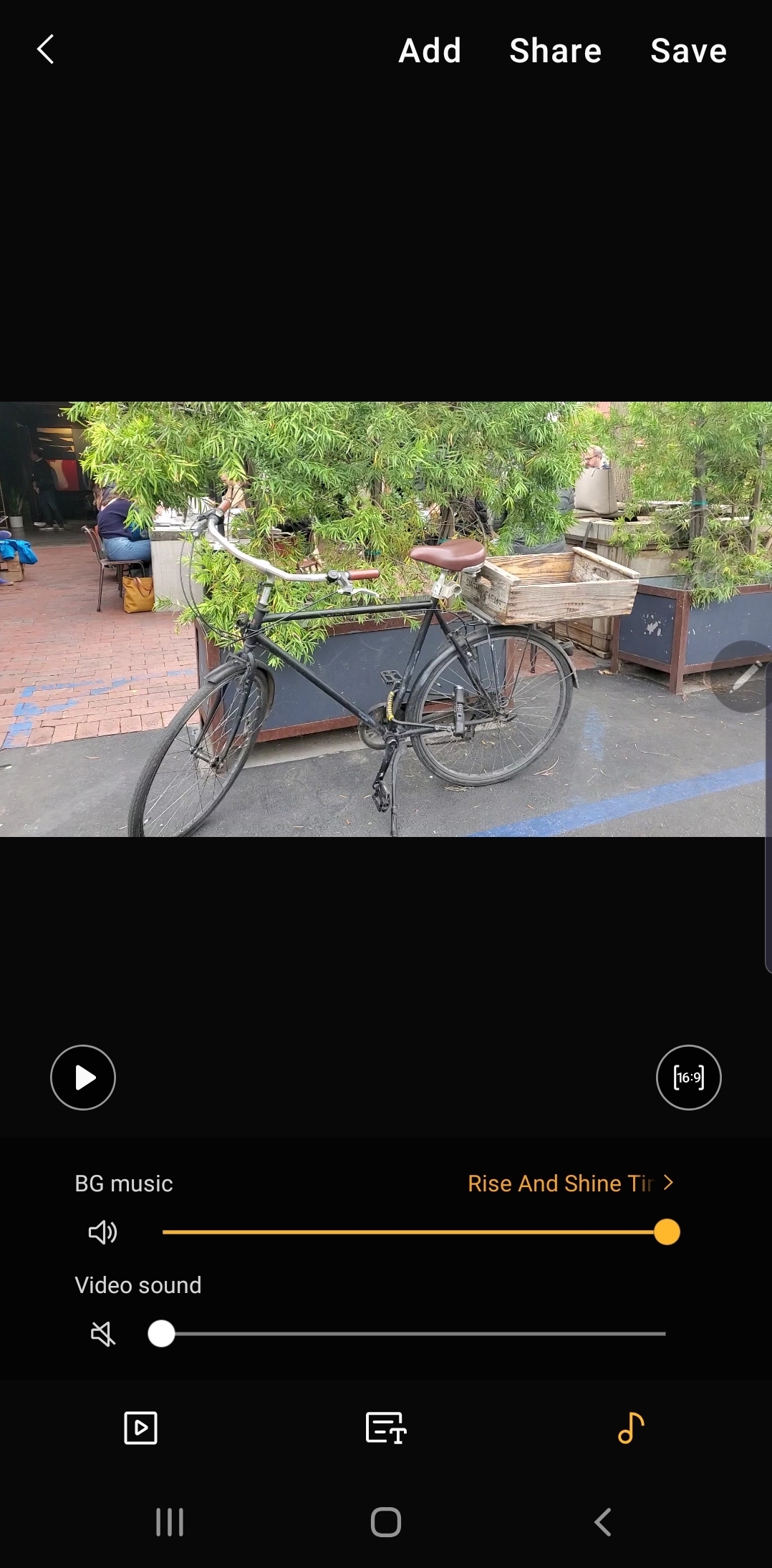Go to the home screen
This screenshot has height=1568, width=772.
pyautogui.click(x=386, y=1522)
